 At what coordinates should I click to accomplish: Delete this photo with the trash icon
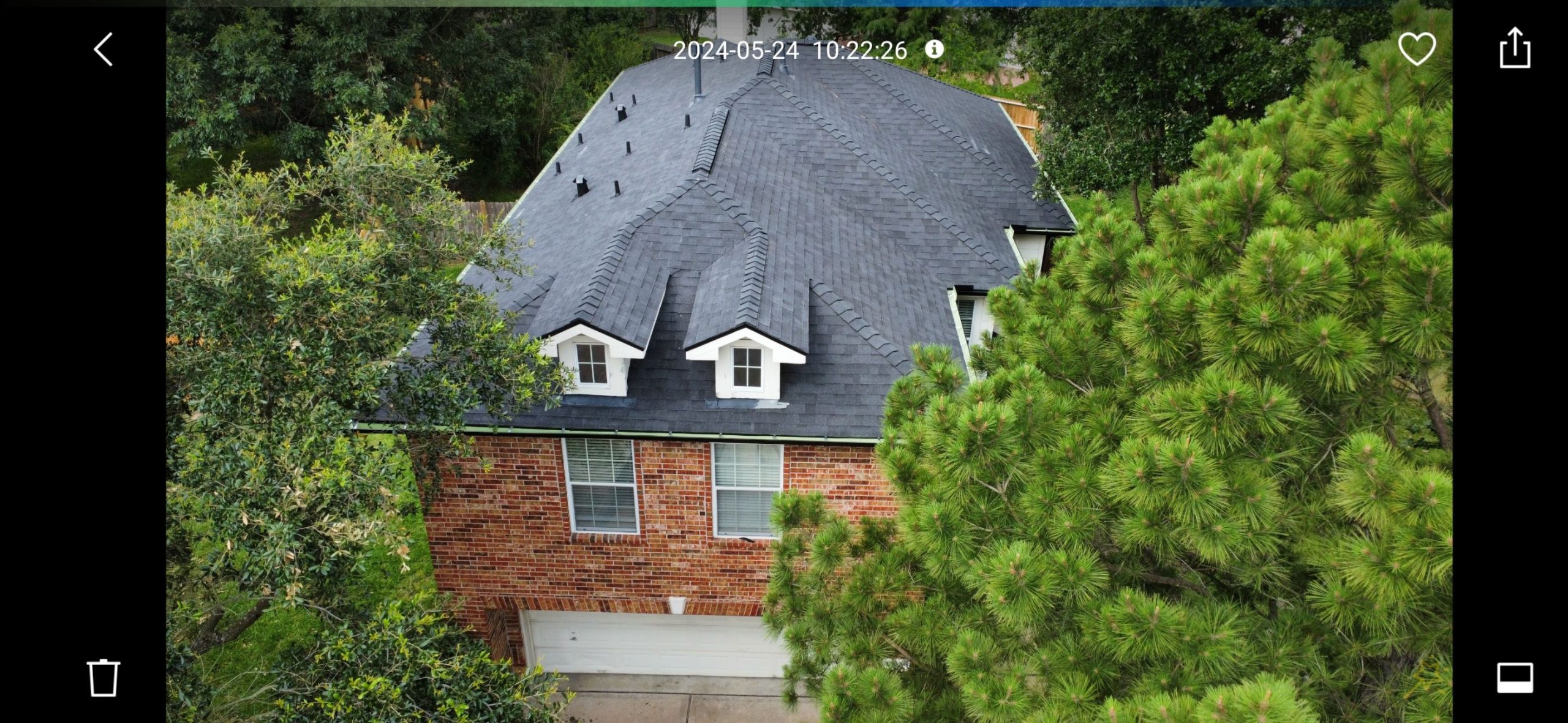coord(103,677)
